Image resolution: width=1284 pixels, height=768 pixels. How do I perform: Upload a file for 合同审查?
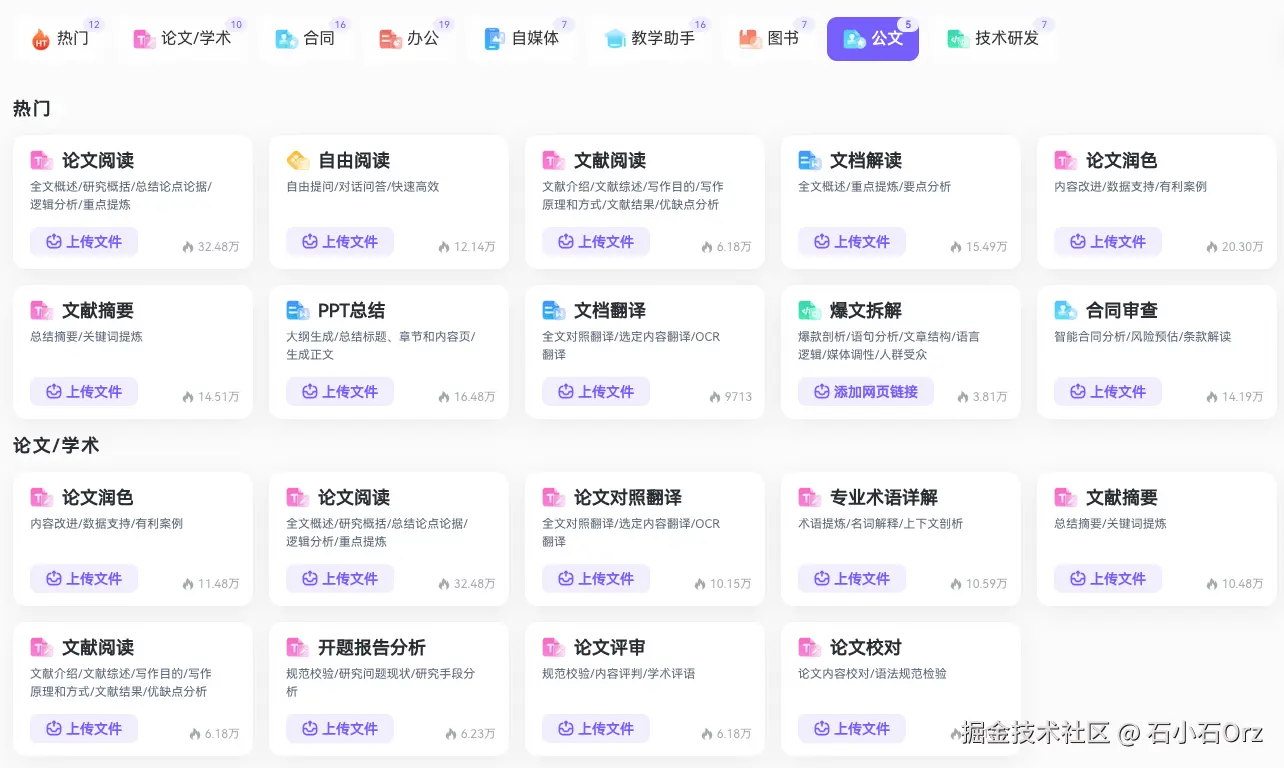point(1108,392)
